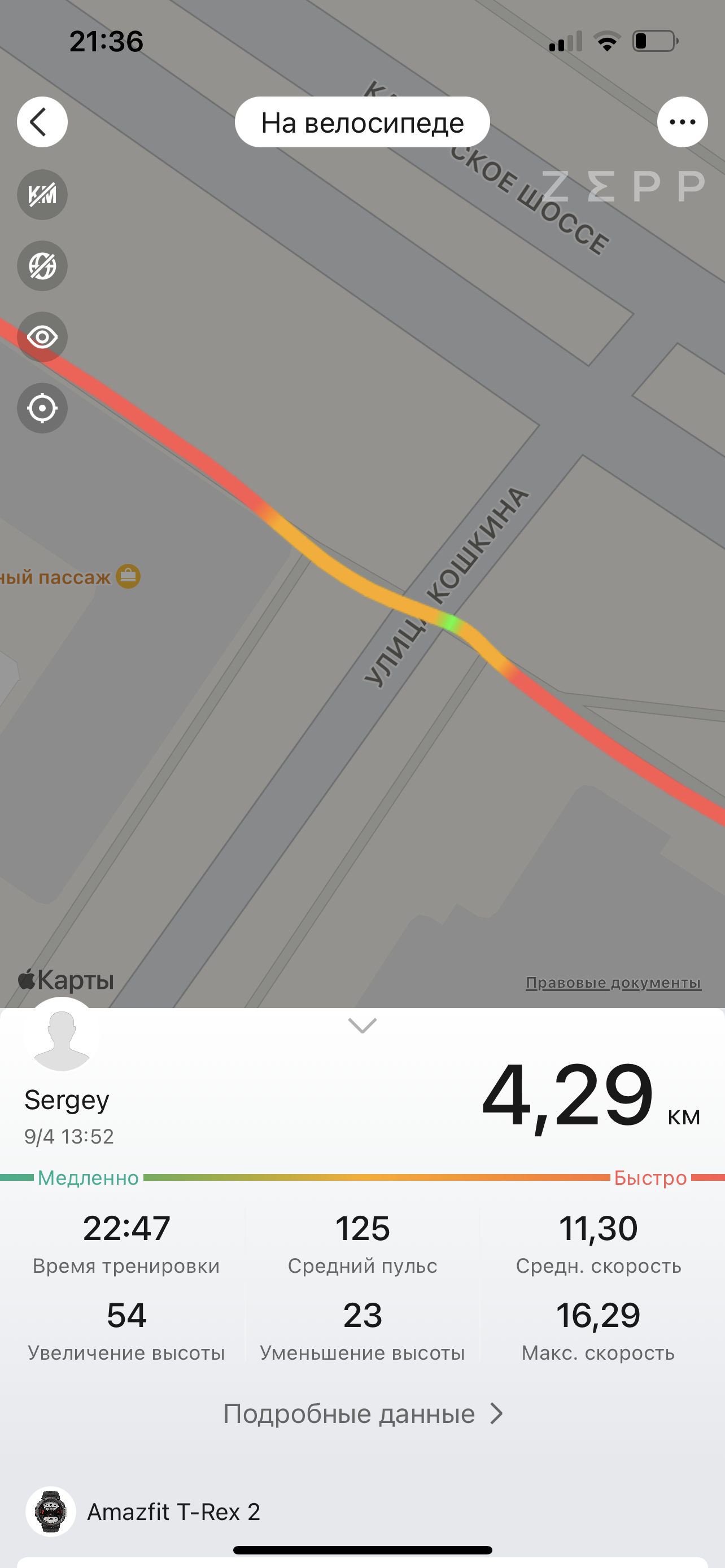Image resolution: width=725 pixels, height=1568 pixels.
Task: Open the three-dot more options menu
Action: (x=682, y=122)
